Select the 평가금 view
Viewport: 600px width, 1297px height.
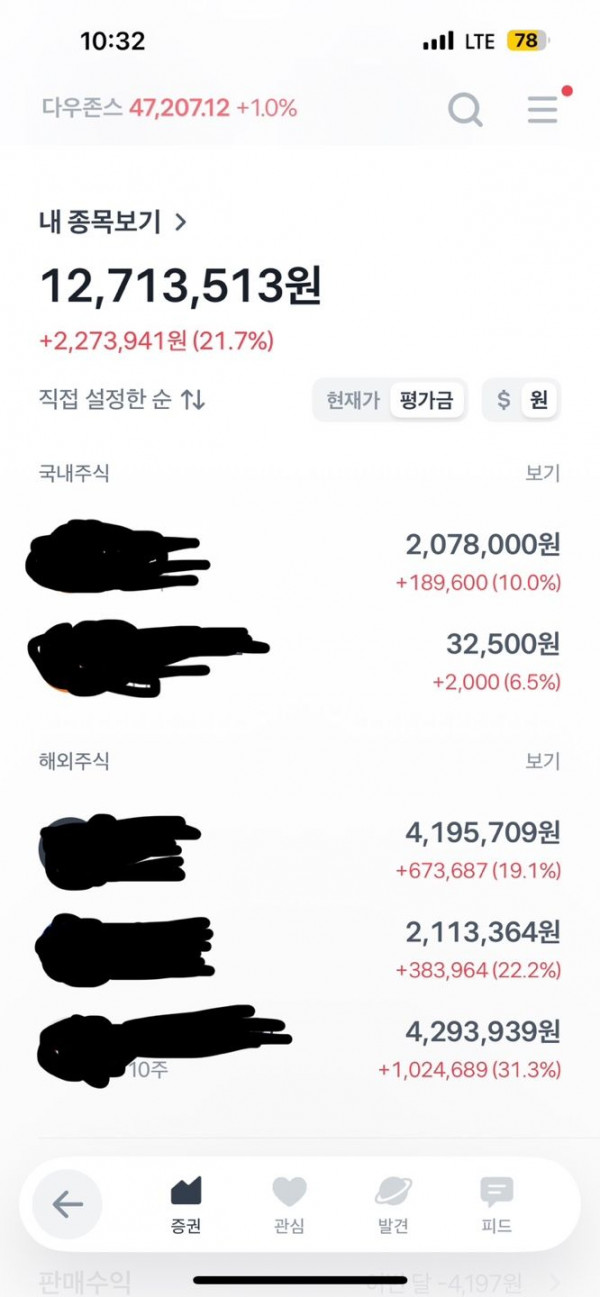click(x=426, y=401)
